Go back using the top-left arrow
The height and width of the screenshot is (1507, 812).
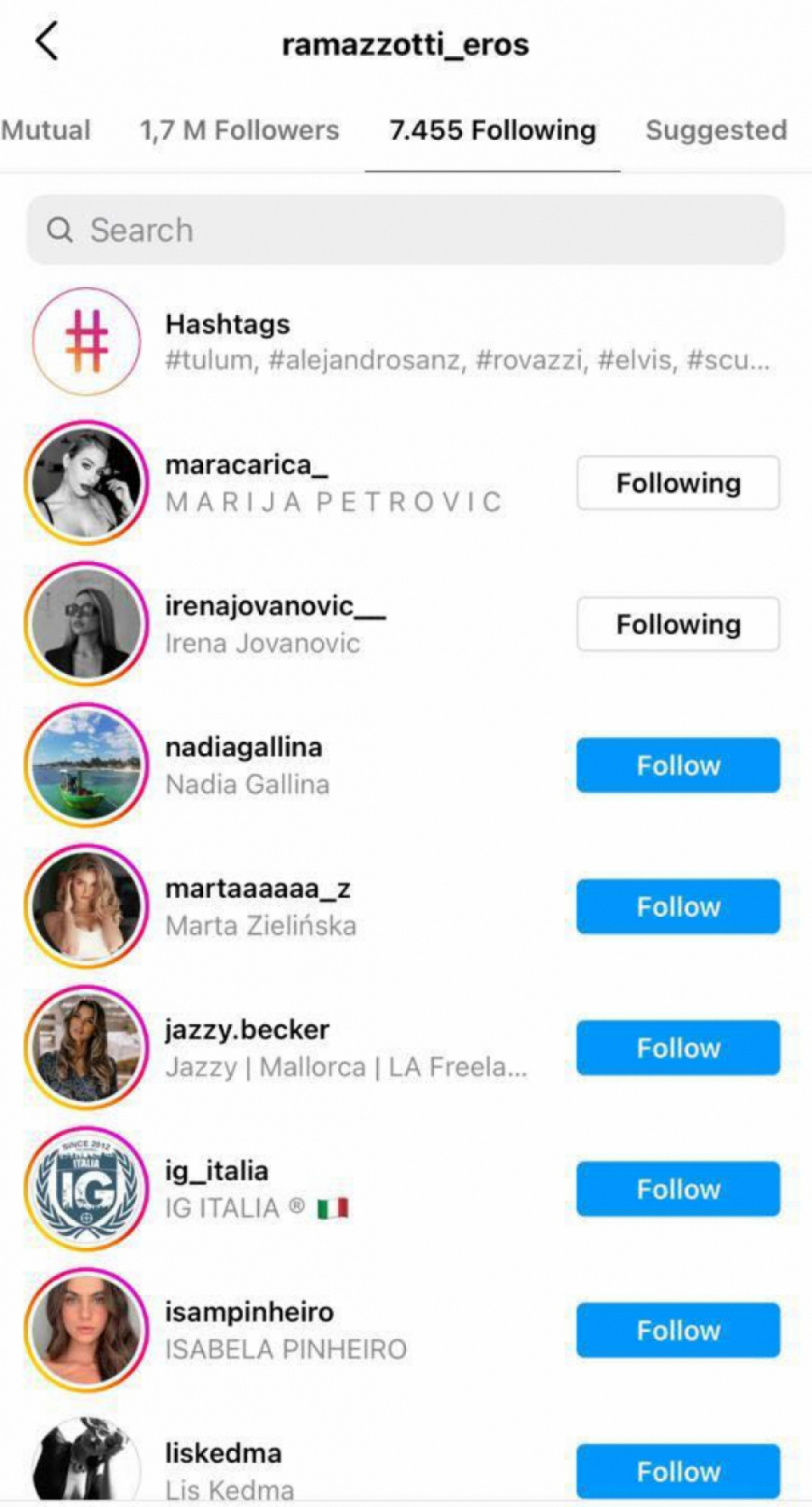click(47, 42)
